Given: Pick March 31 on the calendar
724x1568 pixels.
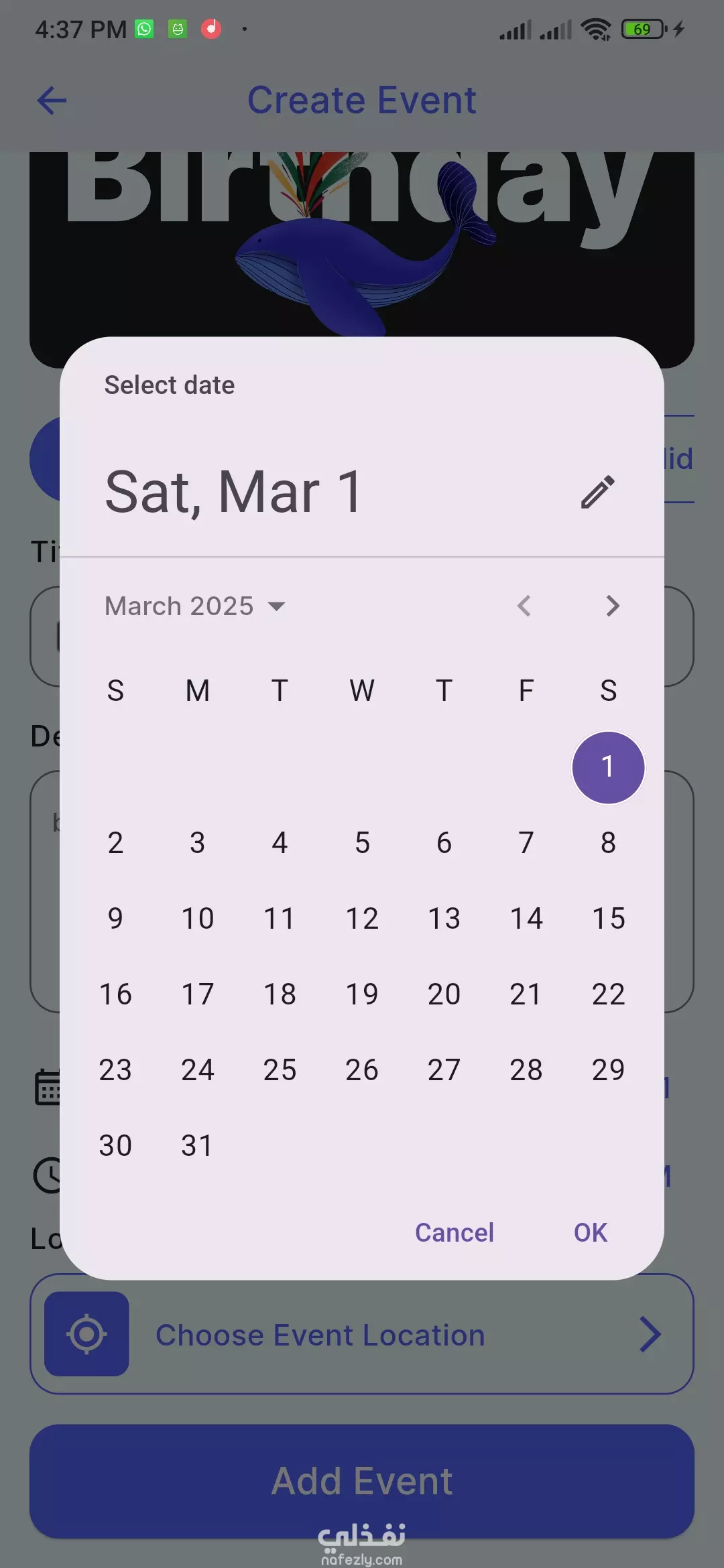Looking at the screenshot, I should click(x=198, y=1146).
